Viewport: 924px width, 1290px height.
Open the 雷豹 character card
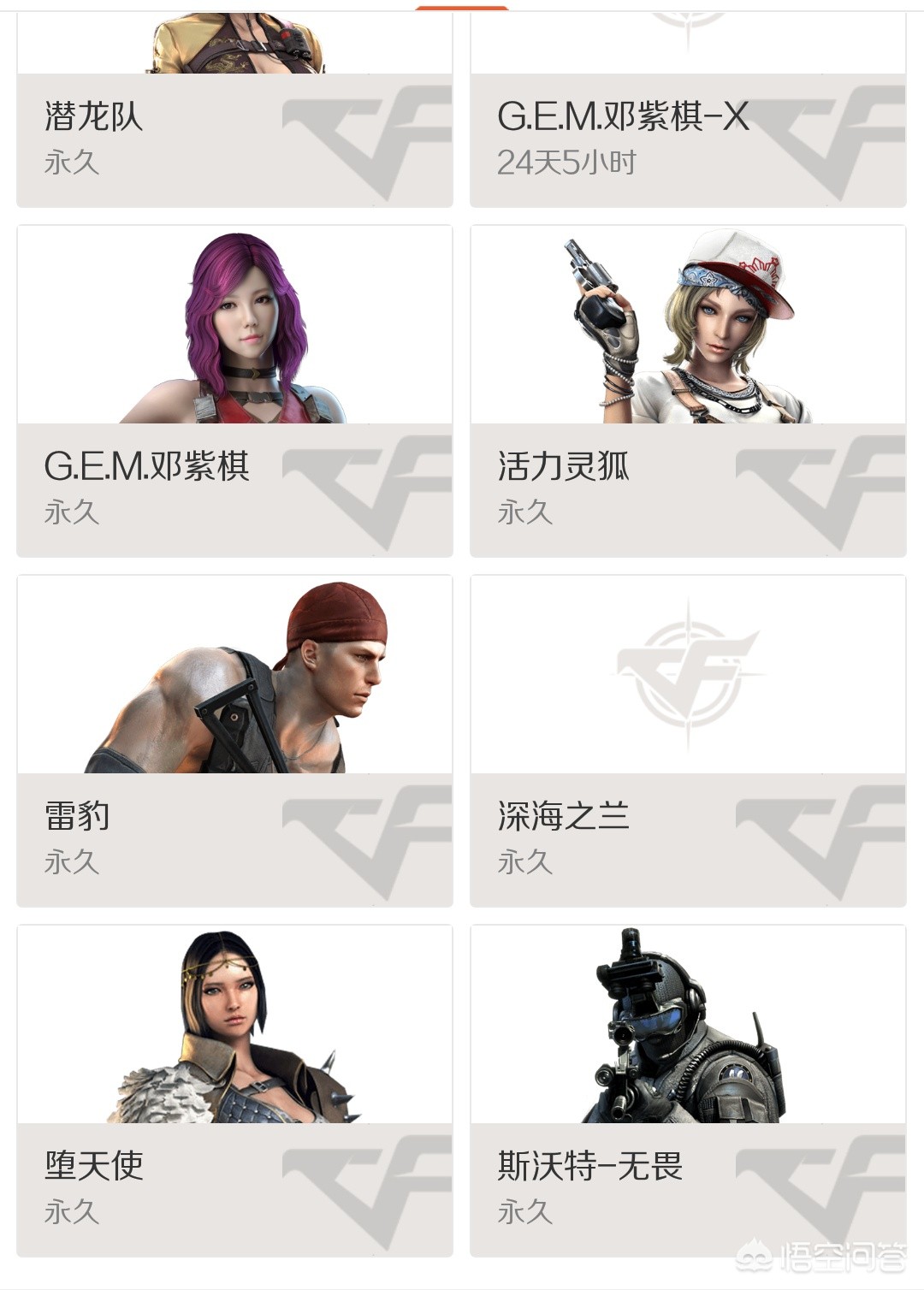[234, 741]
